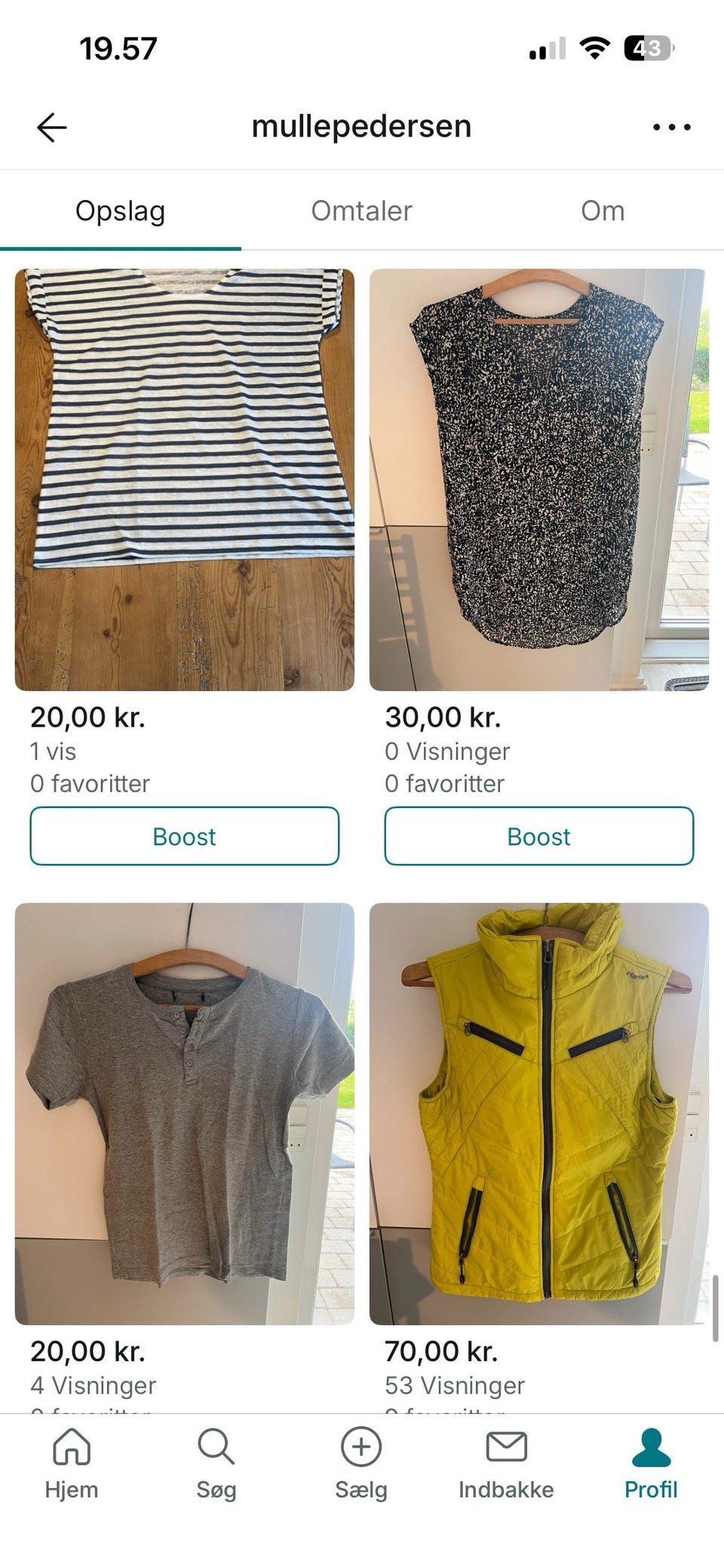View the yellow vest priced 70,00 kr.
724x1568 pixels.
click(x=538, y=1109)
